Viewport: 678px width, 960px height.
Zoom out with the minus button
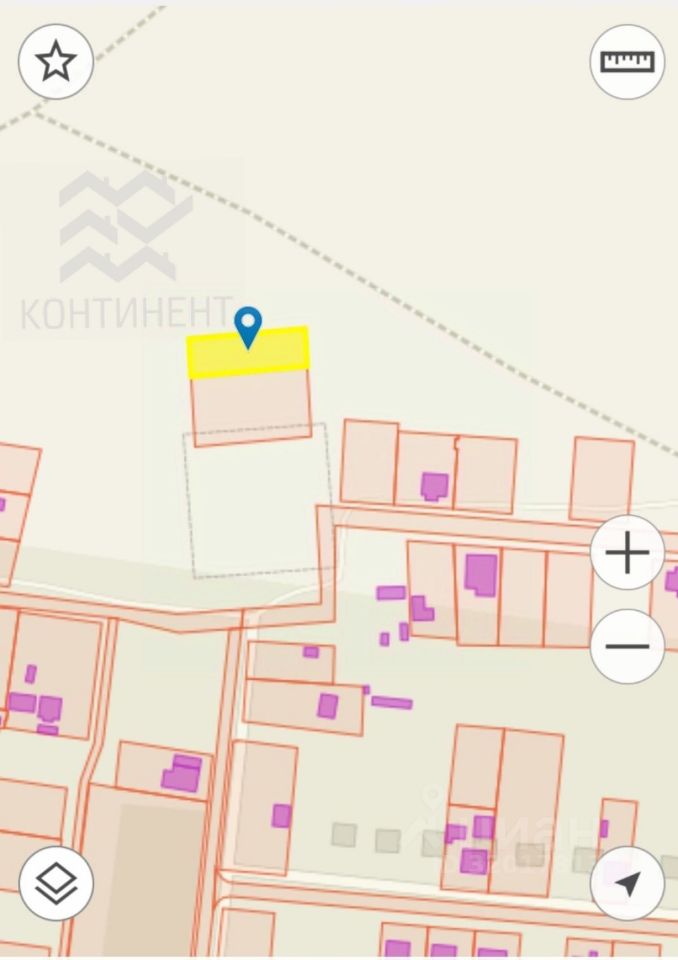[627, 646]
